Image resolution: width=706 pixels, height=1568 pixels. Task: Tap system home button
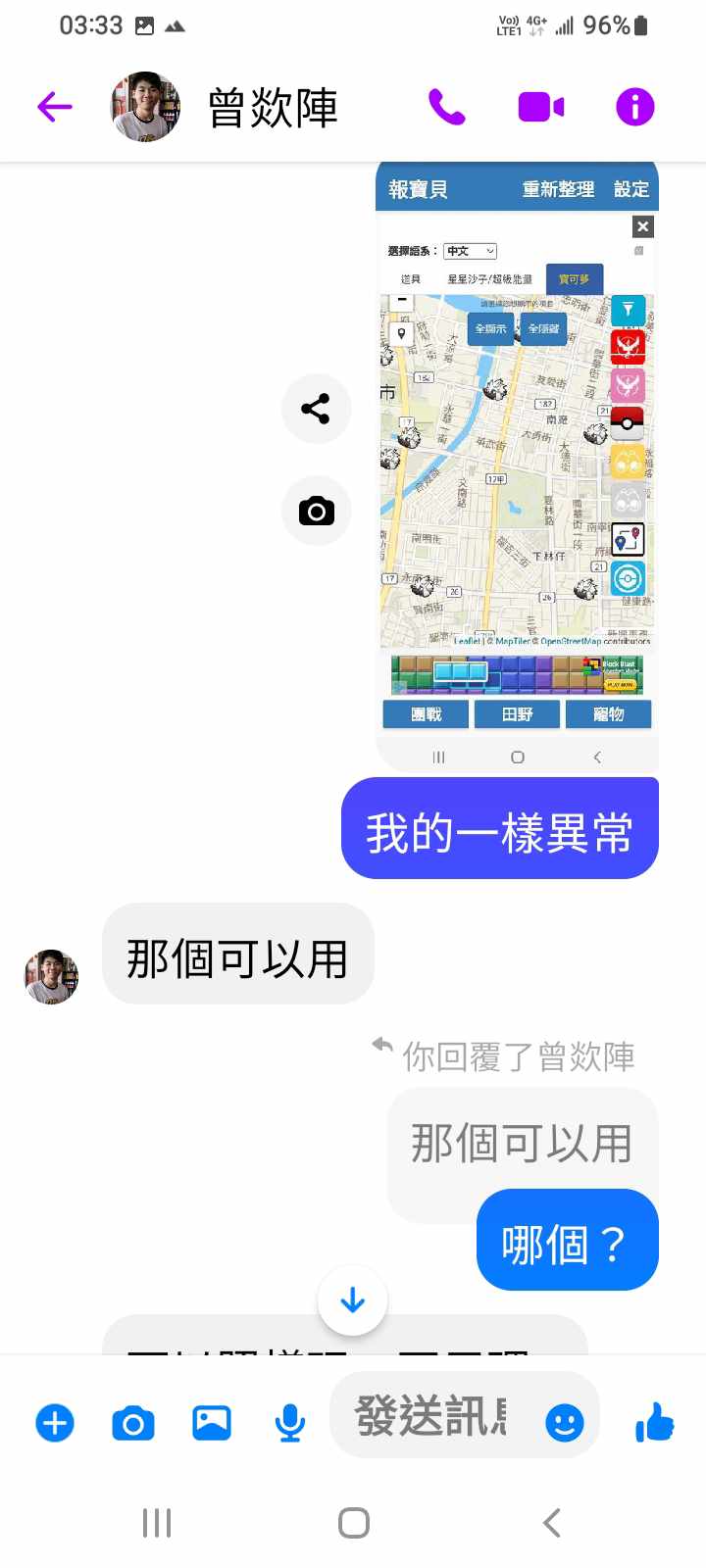click(x=353, y=1523)
